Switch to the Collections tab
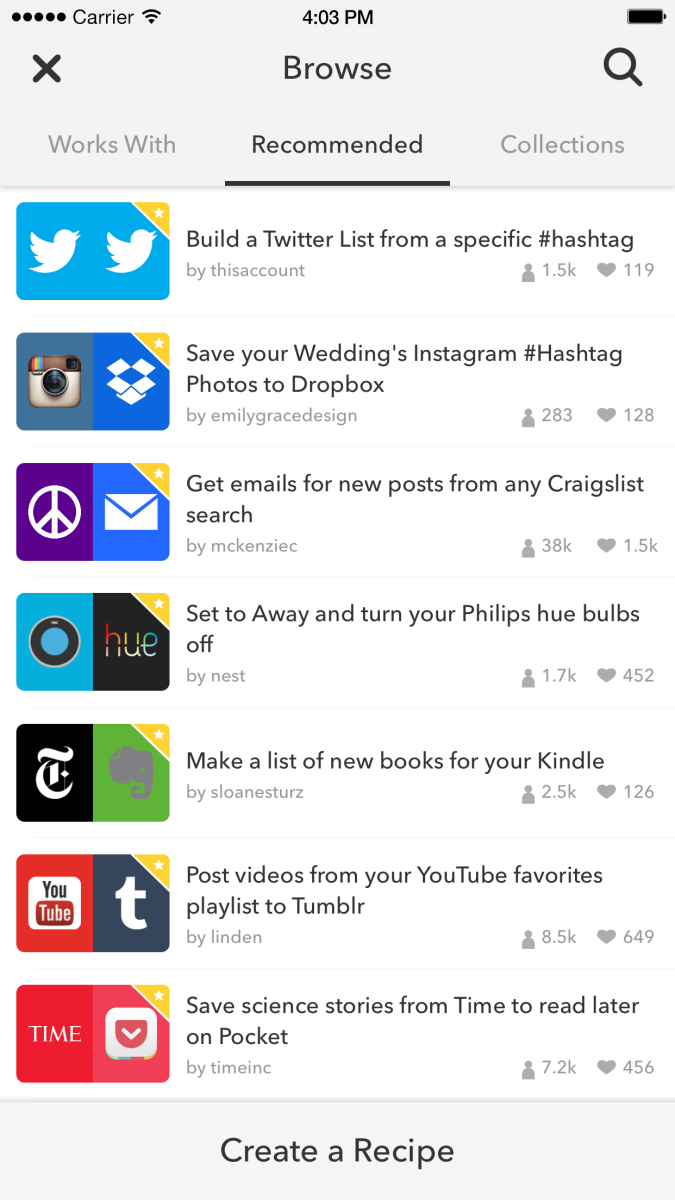The width and height of the screenshot is (675, 1200). 562,145
